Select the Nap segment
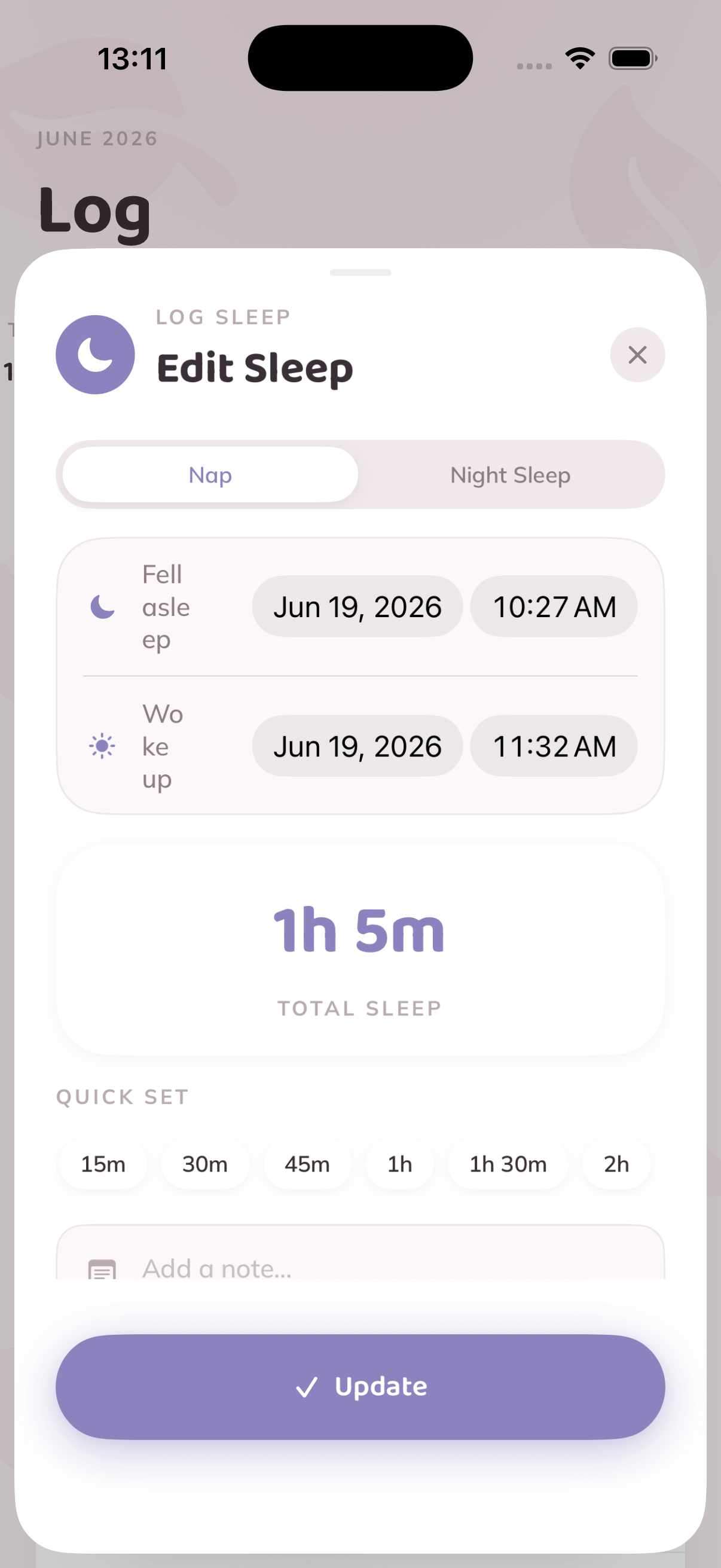 [210, 475]
